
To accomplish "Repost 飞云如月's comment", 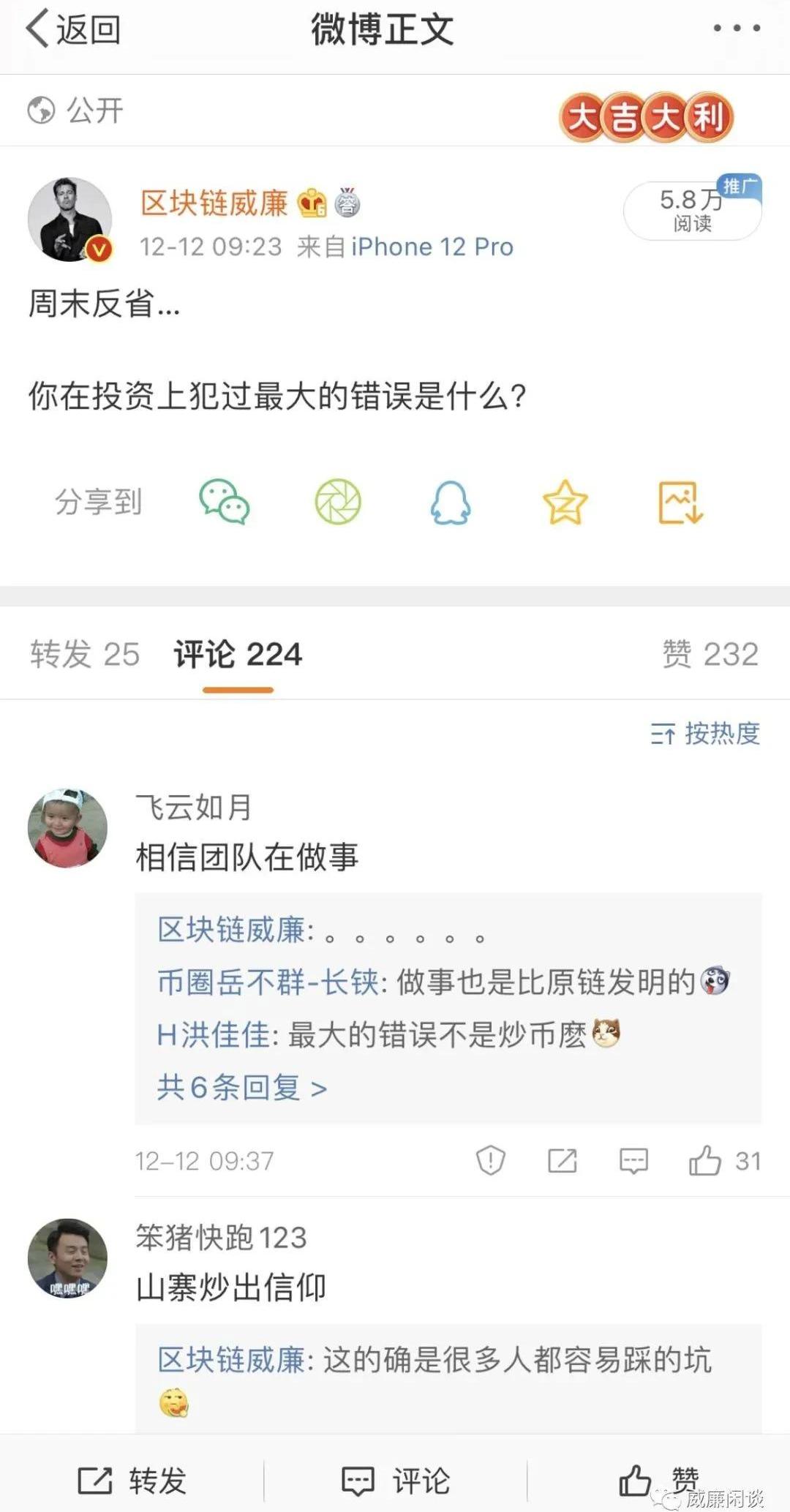I will pyautogui.click(x=563, y=1160).
